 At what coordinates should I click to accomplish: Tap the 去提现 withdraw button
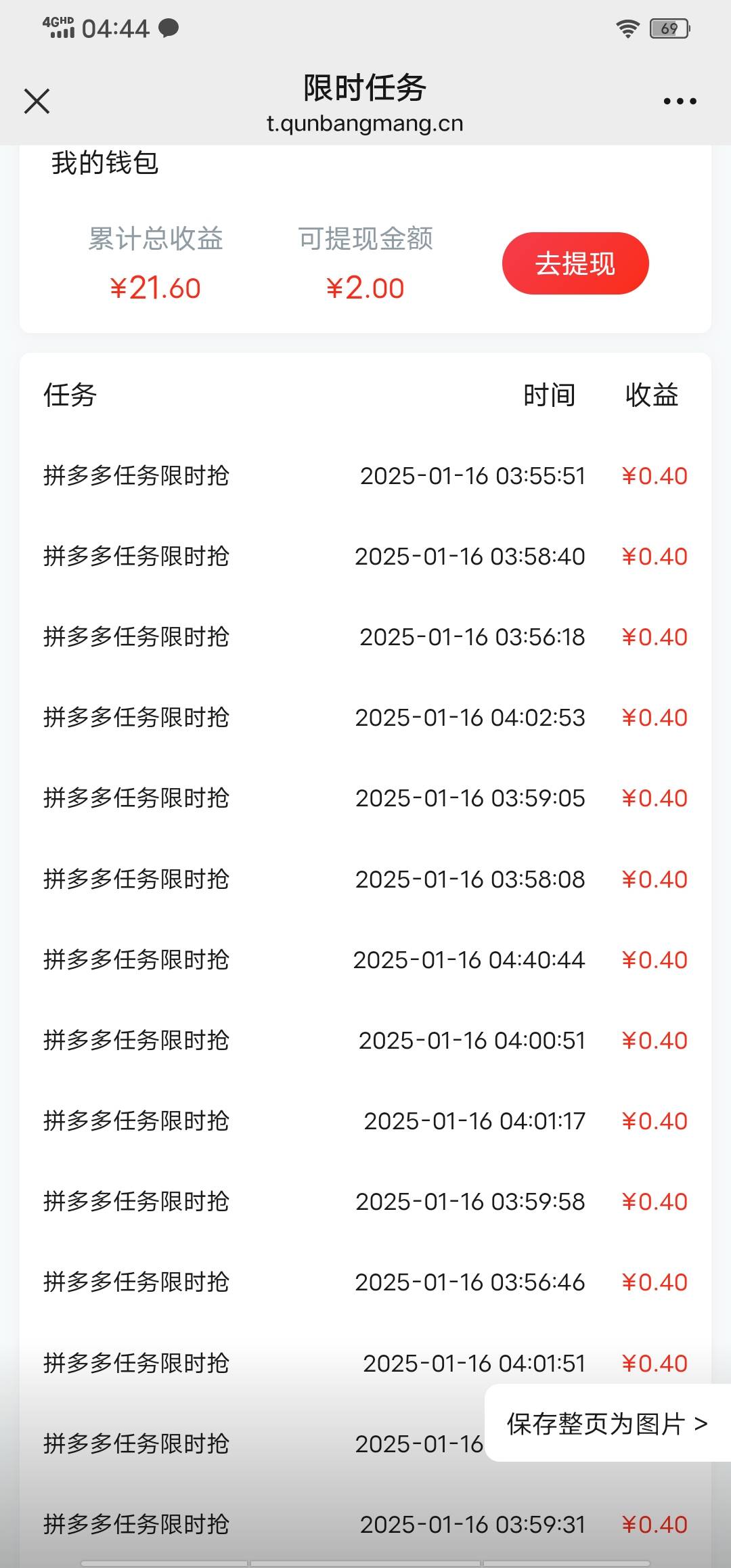(575, 263)
